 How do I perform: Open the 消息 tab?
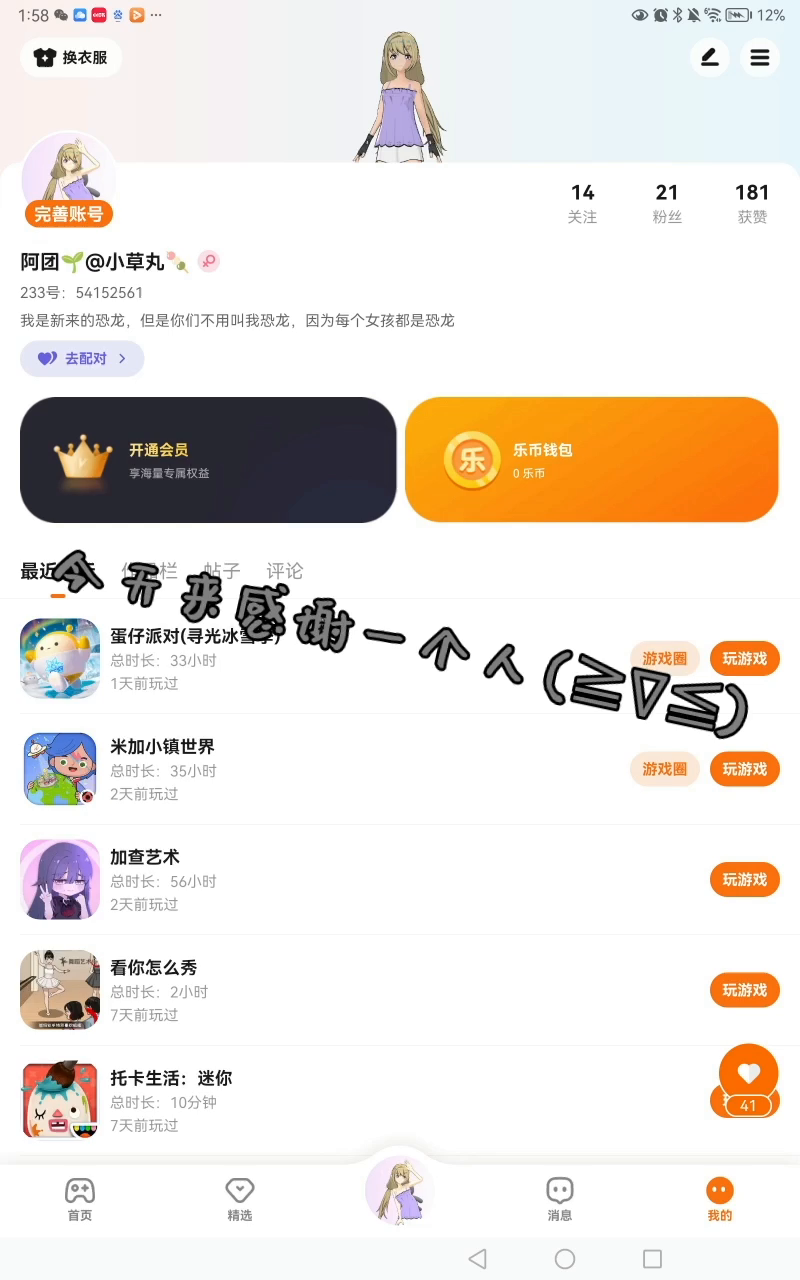point(560,1199)
